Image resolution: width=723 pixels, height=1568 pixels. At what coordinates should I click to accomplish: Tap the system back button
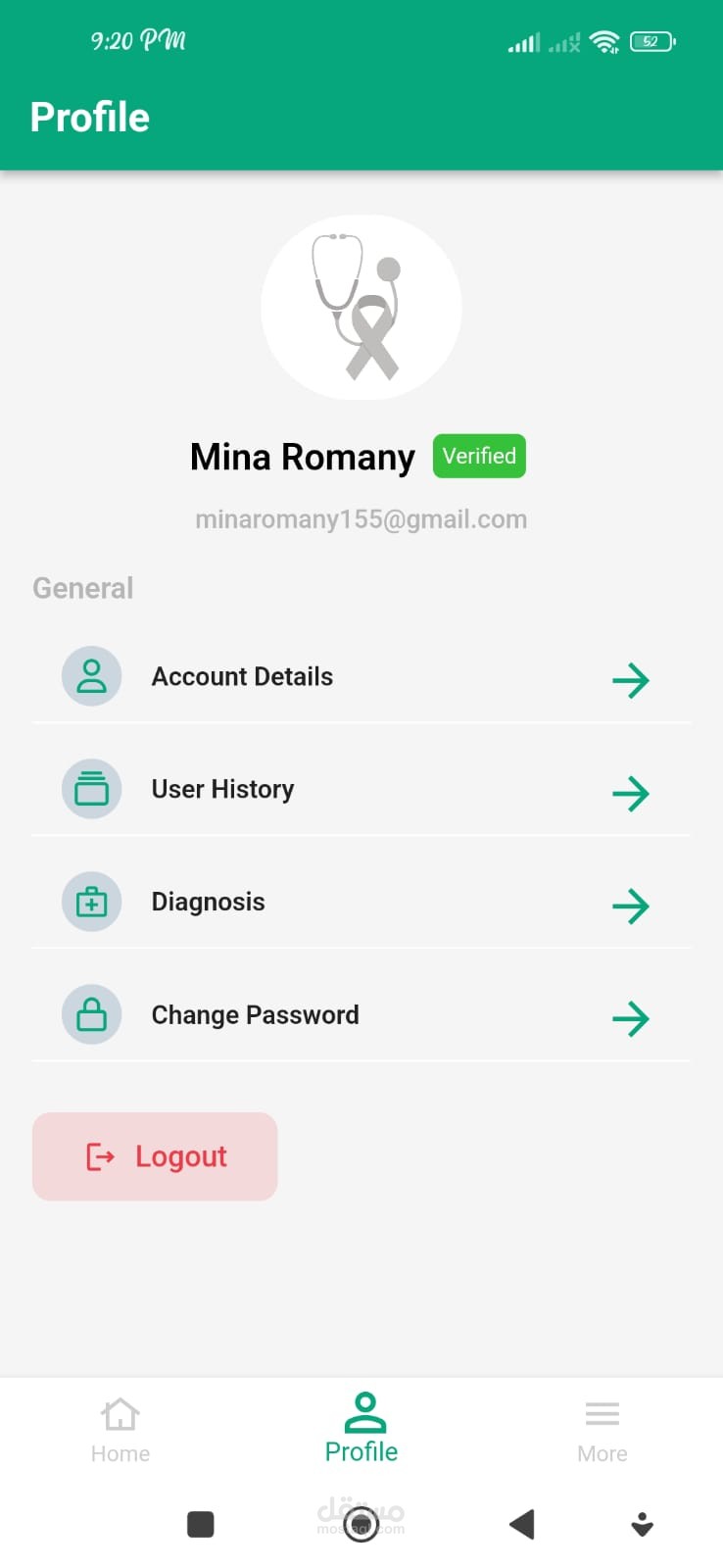[x=522, y=1524]
